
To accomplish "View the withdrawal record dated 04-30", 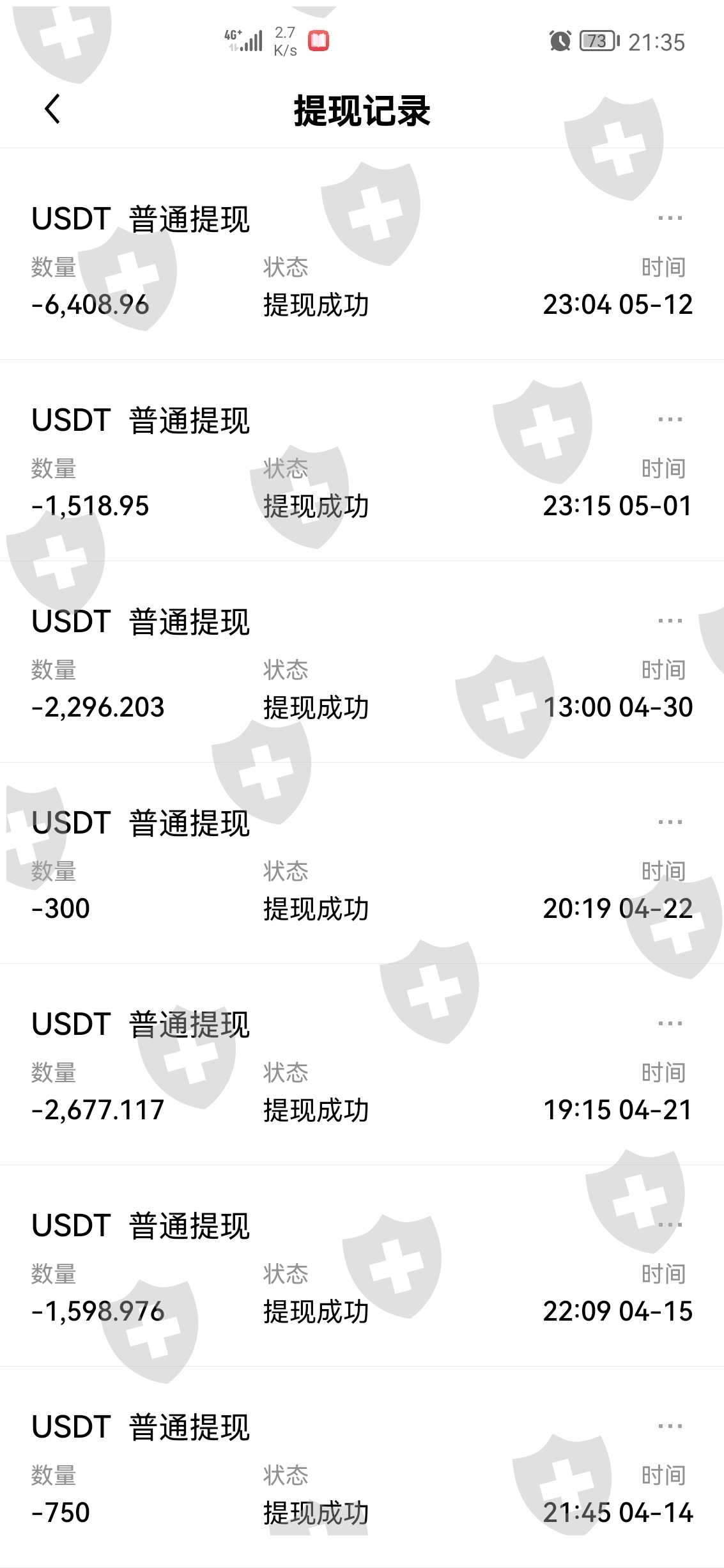I will [x=362, y=662].
